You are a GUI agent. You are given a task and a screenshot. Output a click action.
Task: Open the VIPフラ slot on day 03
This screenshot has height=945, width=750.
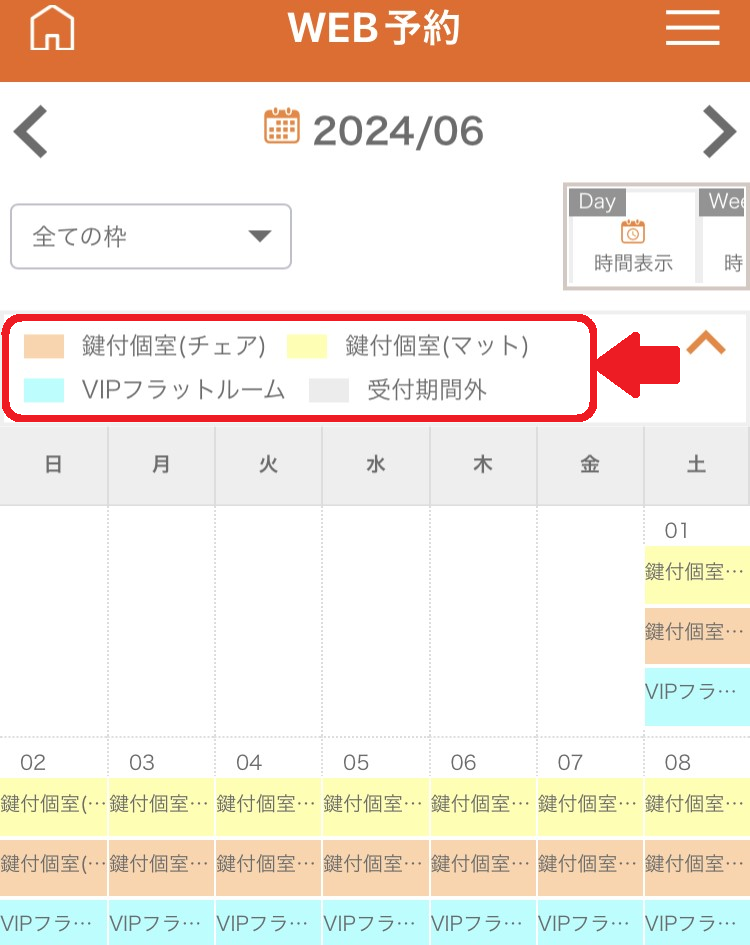tap(161, 923)
